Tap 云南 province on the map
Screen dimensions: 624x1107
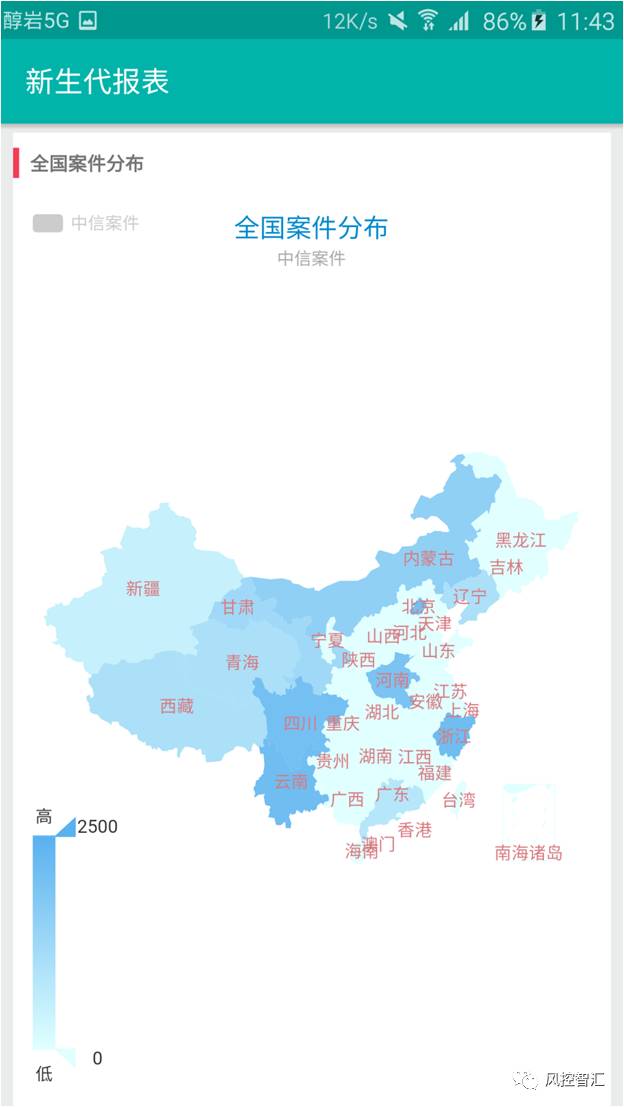[x=291, y=781]
